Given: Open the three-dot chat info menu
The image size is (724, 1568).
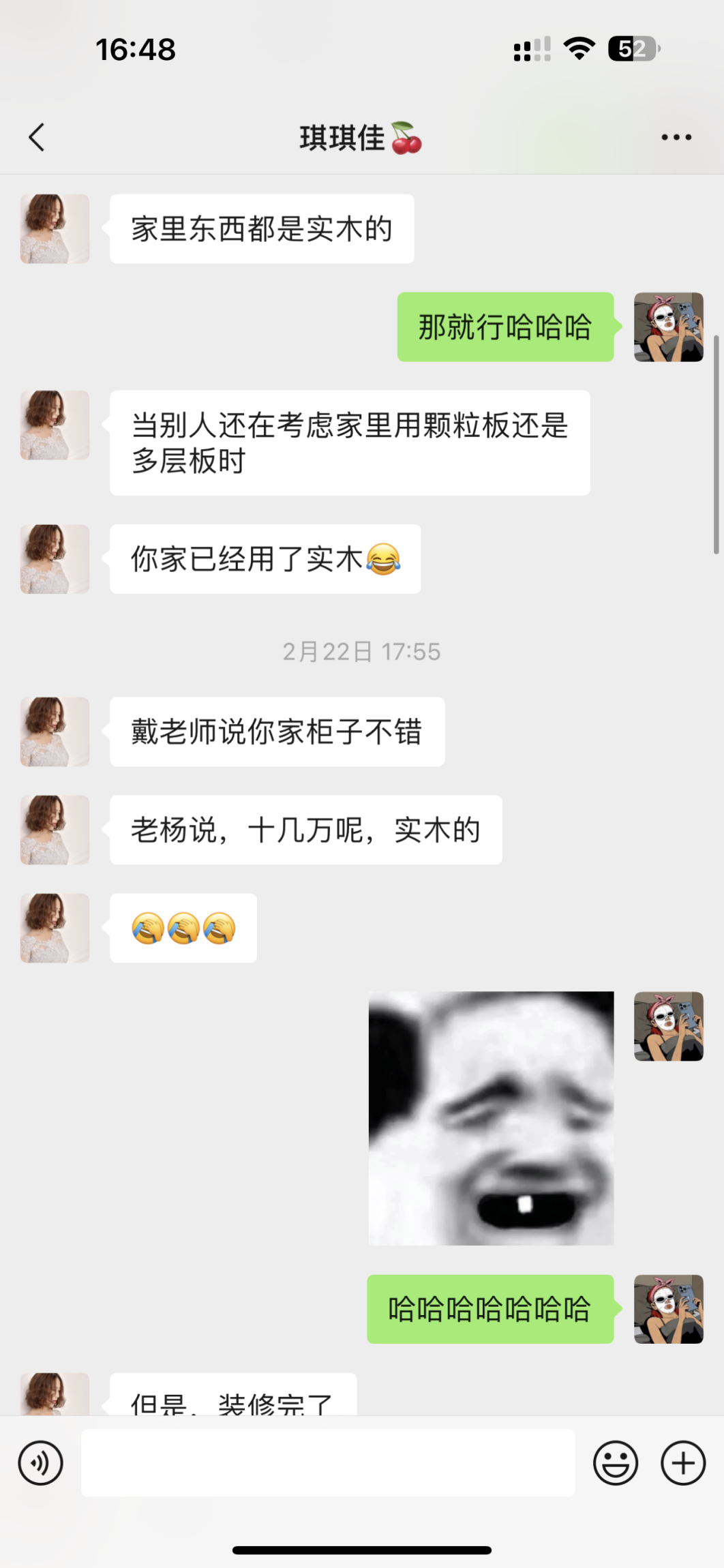Looking at the screenshot, I should pos(676,137).
